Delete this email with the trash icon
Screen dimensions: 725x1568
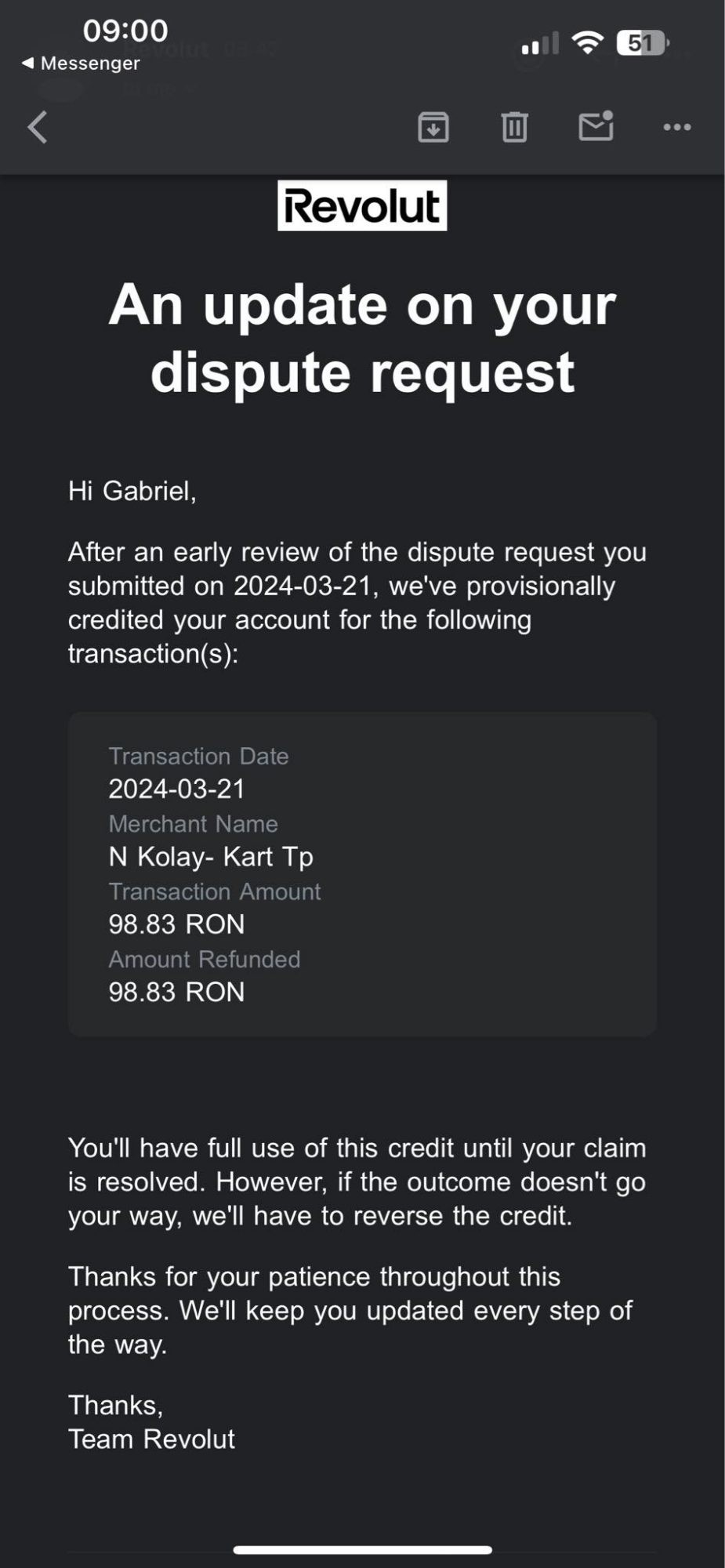514,127
